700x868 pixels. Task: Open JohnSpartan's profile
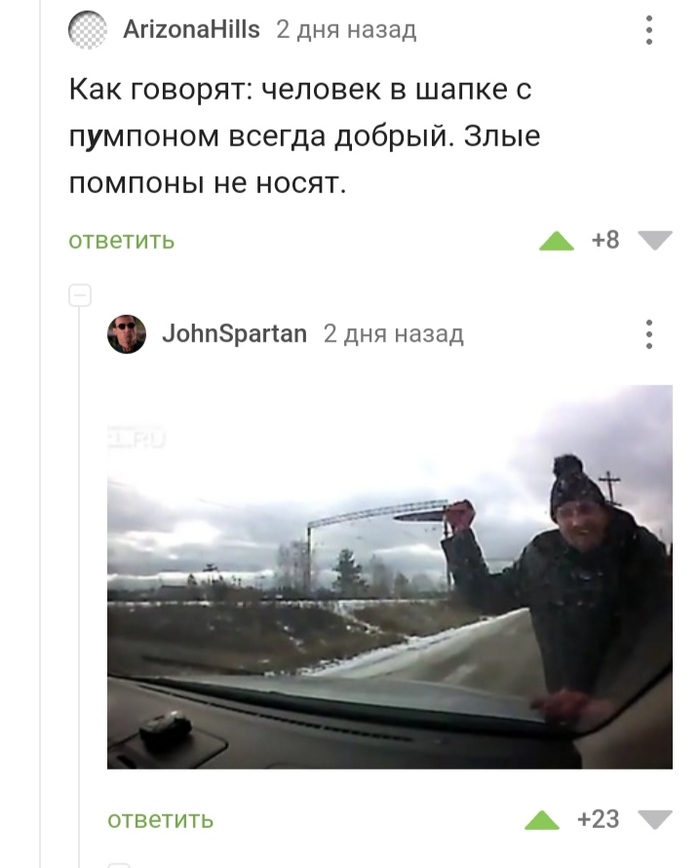(234, 333)
